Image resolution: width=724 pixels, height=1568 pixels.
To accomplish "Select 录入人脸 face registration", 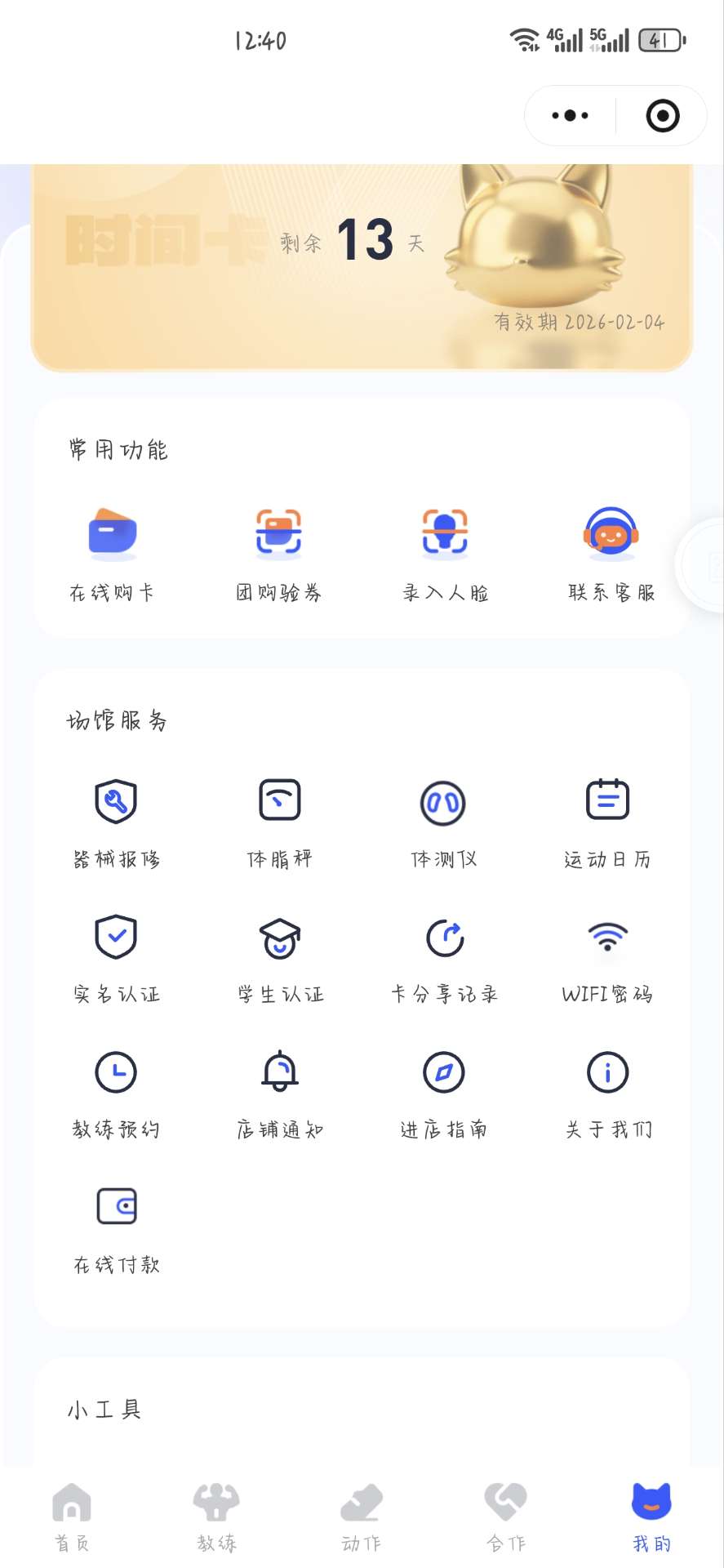I will 445,553.
